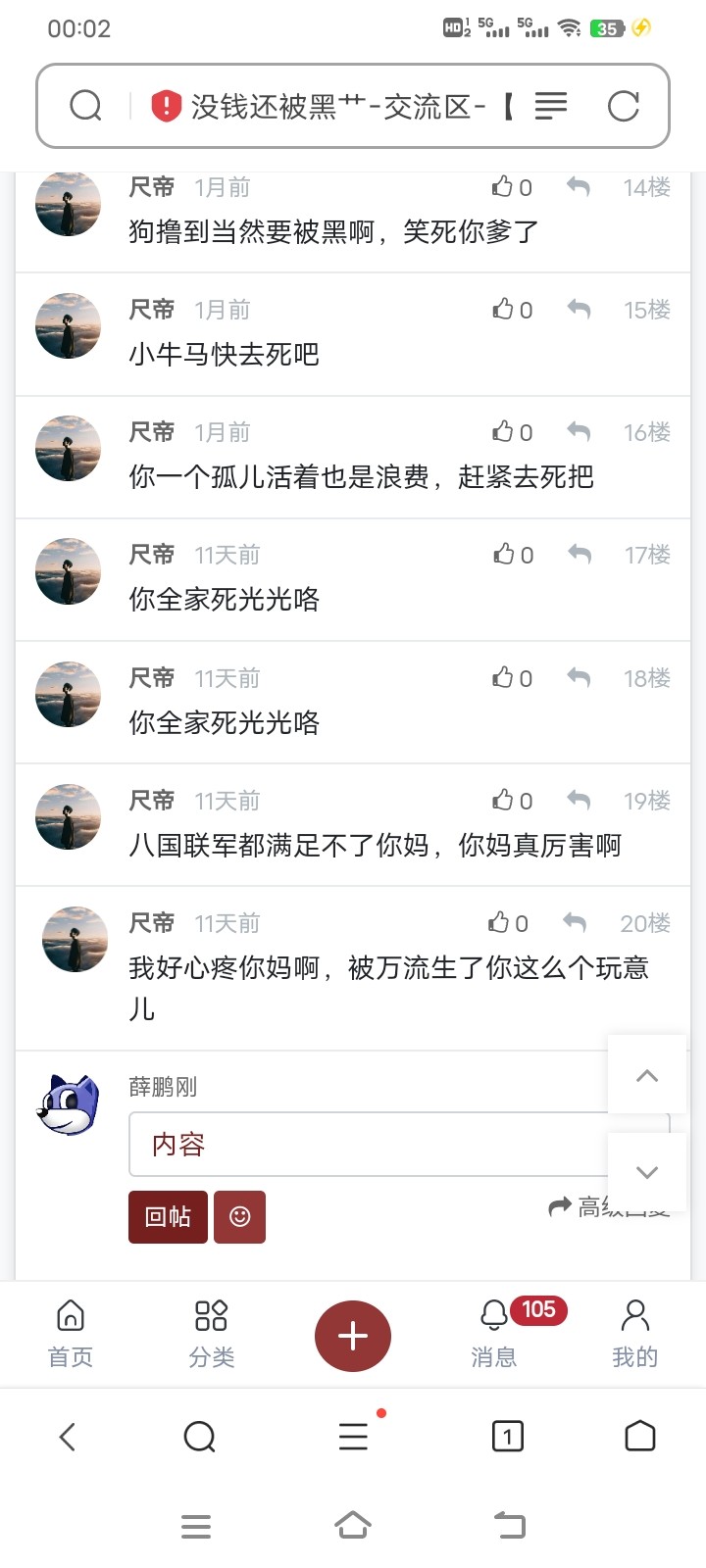The height and width of the screenshot is (1568, 706).
Task: Go back using the browser back arrow
Action: [x=67, y=1437]
